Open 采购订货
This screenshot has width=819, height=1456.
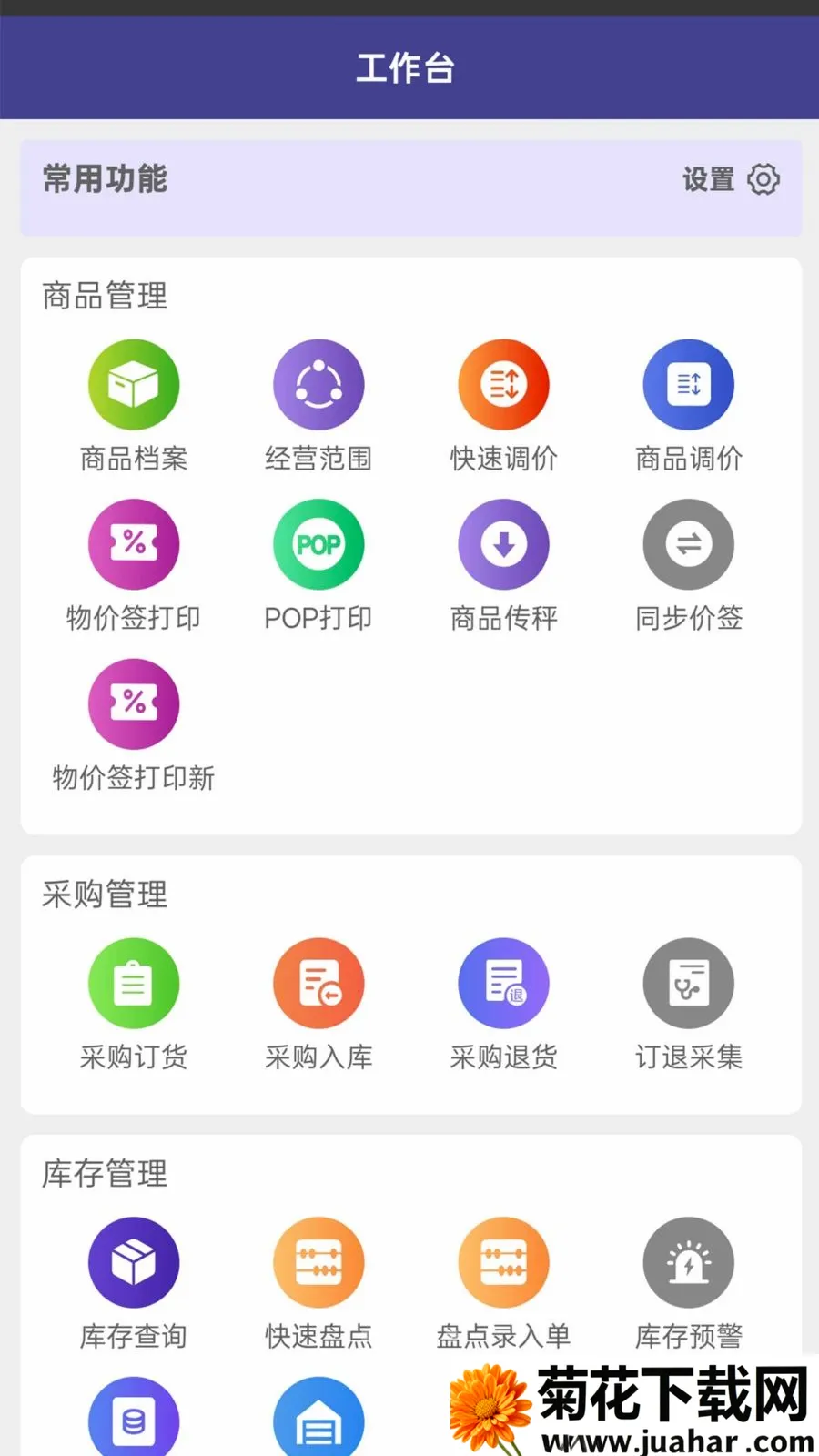tap(134, 1005)
